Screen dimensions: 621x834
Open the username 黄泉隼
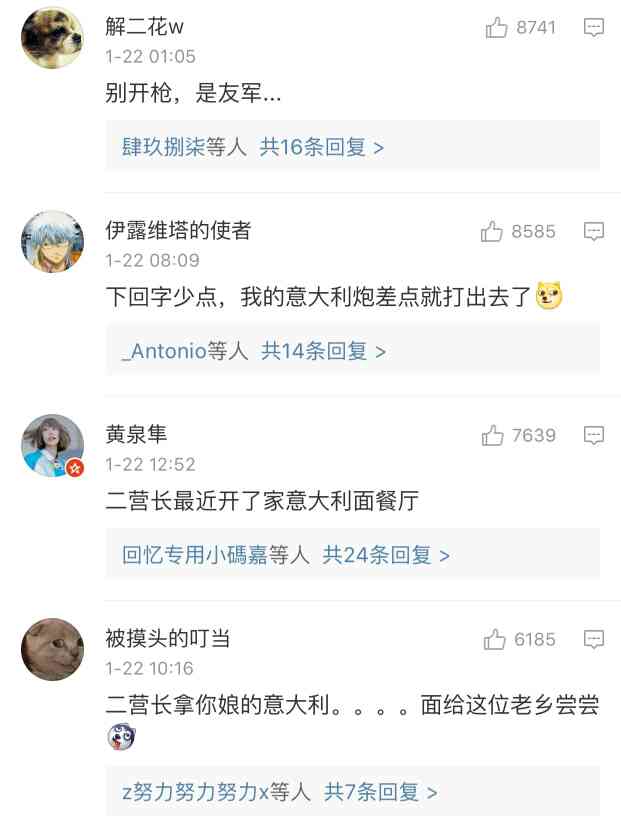(x=136, y=435)
